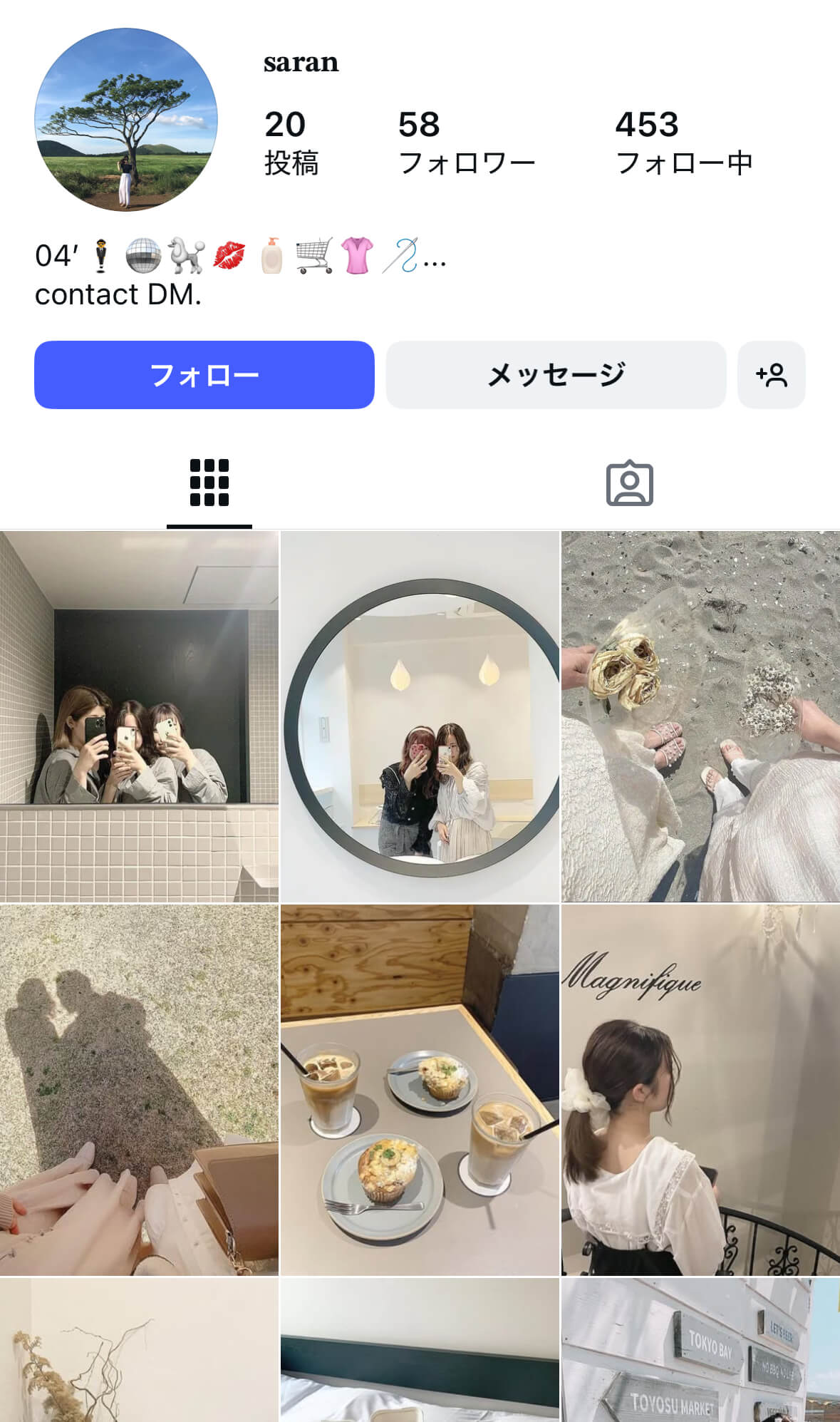Screen dimensions: 840x1422
Task: Open the 453 フォロー中 list
Action: 684,143
